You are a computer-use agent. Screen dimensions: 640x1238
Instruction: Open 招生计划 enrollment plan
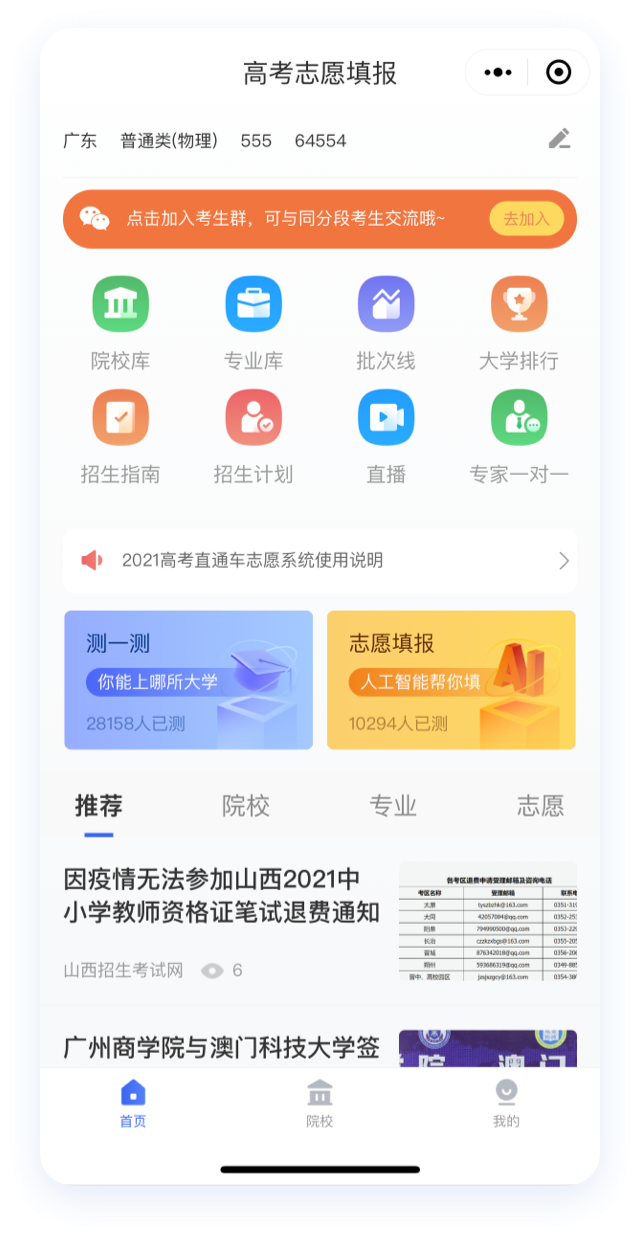254,437
